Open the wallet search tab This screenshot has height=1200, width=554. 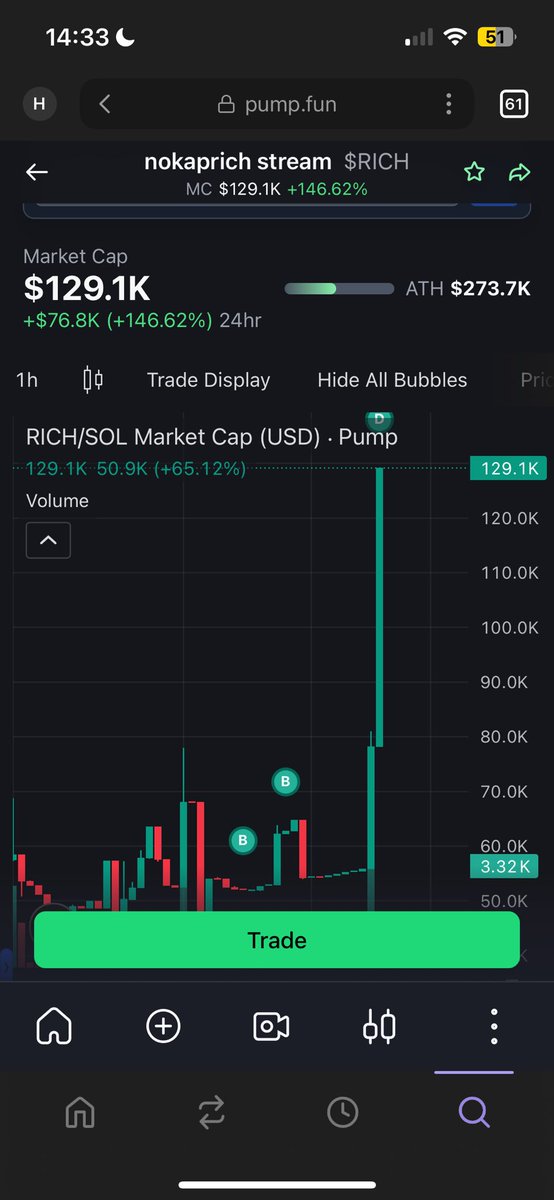click(473, 1112)
